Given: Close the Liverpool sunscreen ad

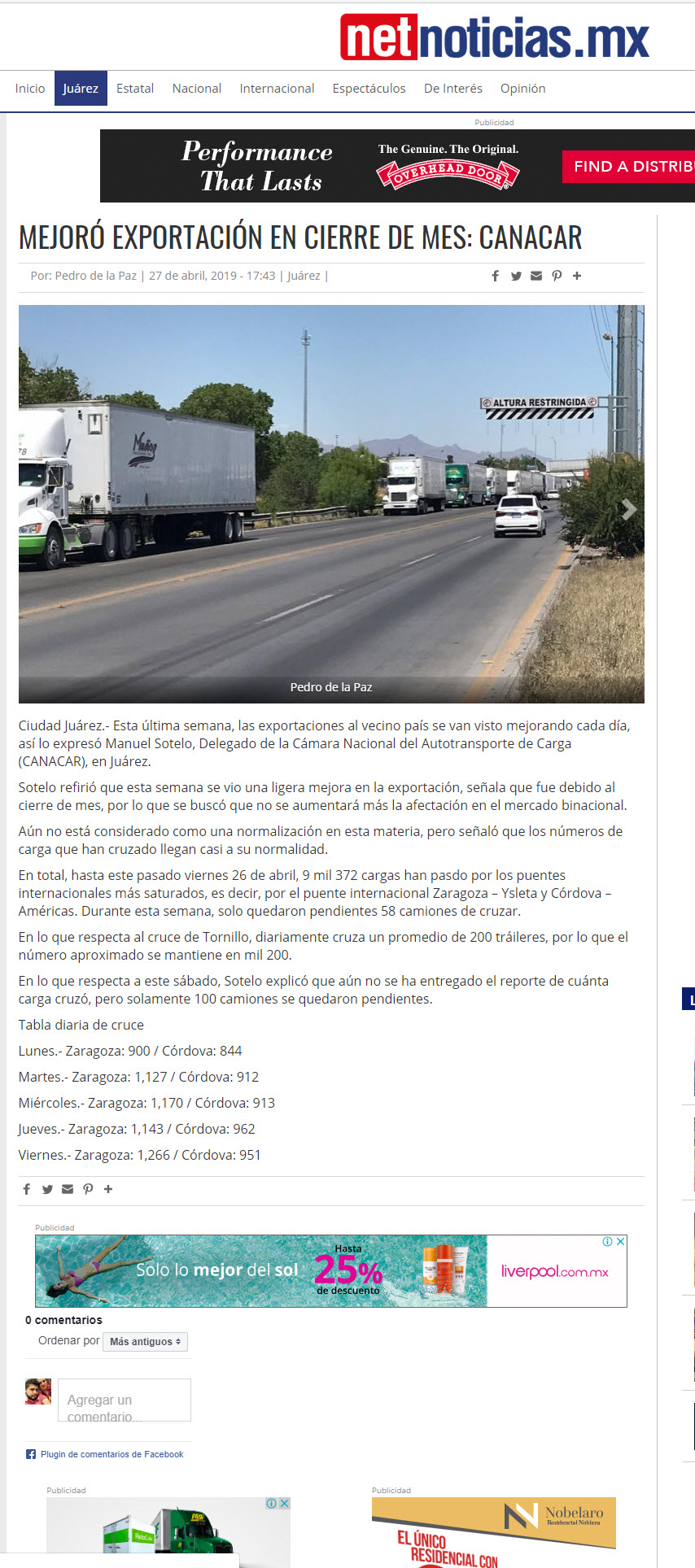Looking at the screenshot, I should pos(621,1242).
